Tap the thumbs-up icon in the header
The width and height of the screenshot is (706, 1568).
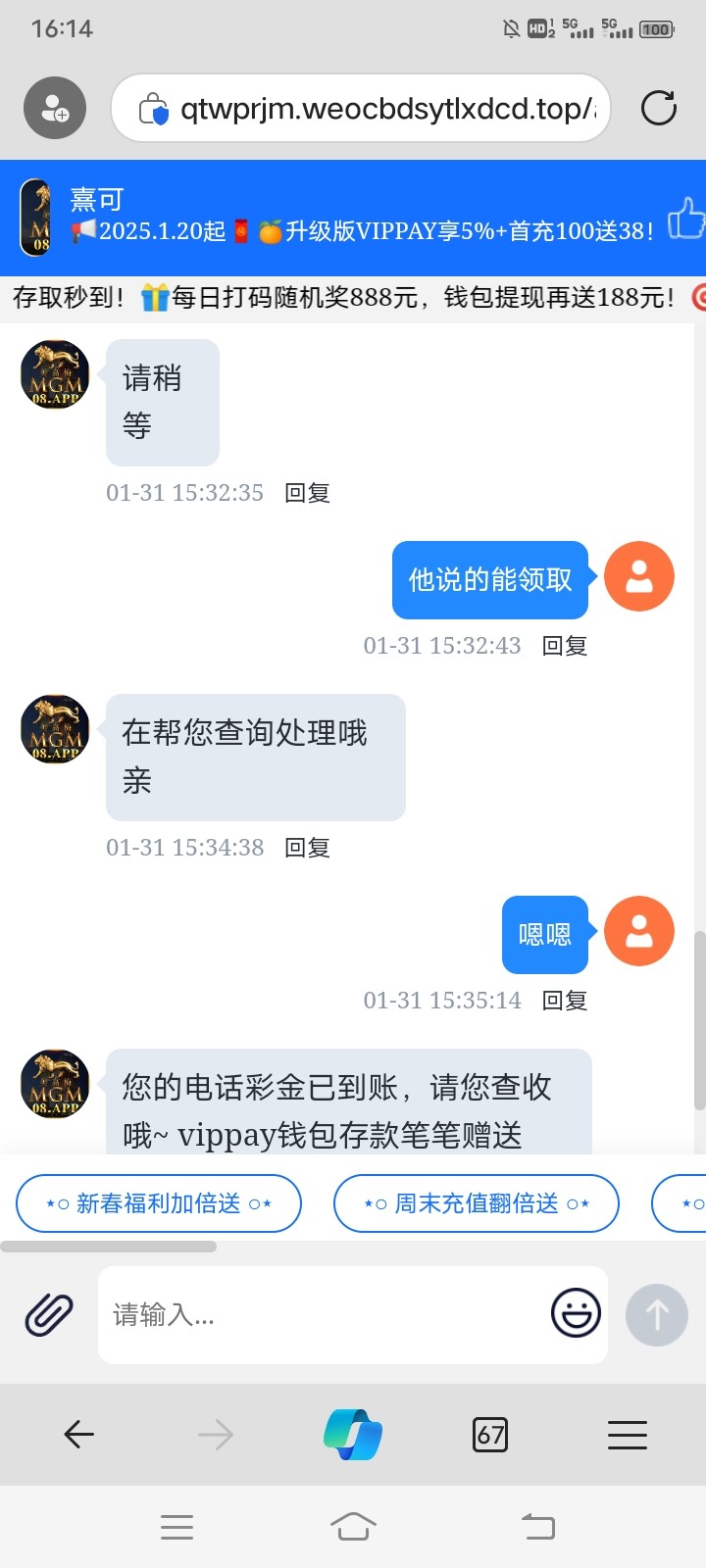(685, 218)
